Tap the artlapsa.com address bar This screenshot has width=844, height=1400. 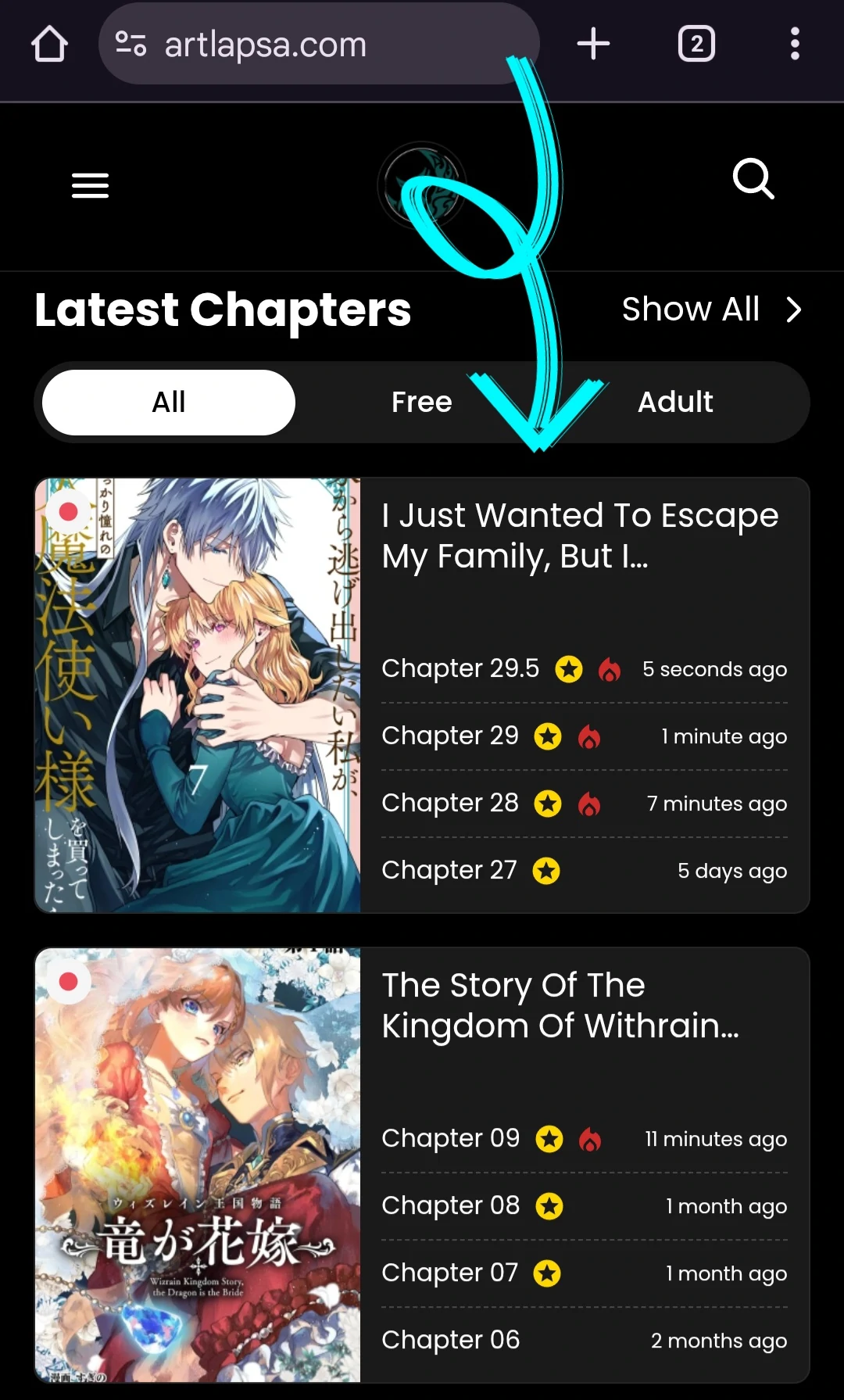point(313,45)
